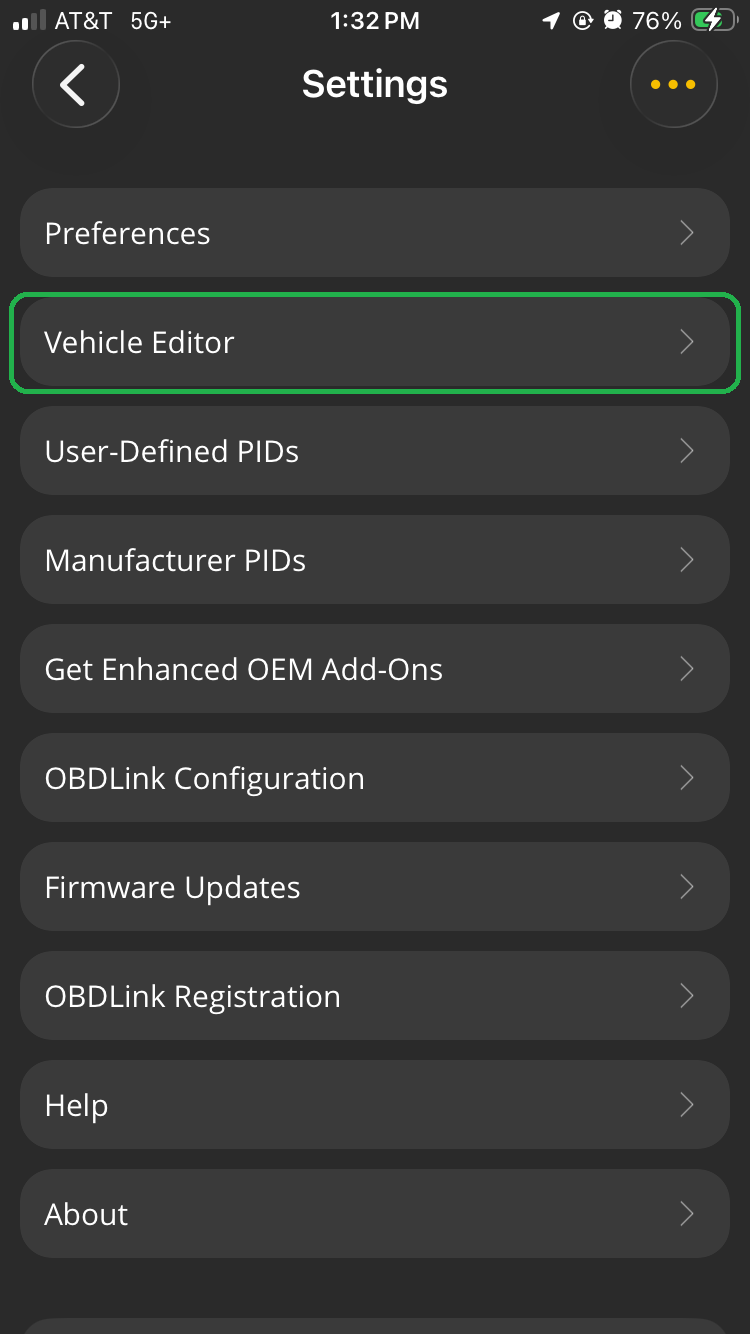Open OBDLink Configuration
The width and height of the screenshot is (750, 1334).
375,777
